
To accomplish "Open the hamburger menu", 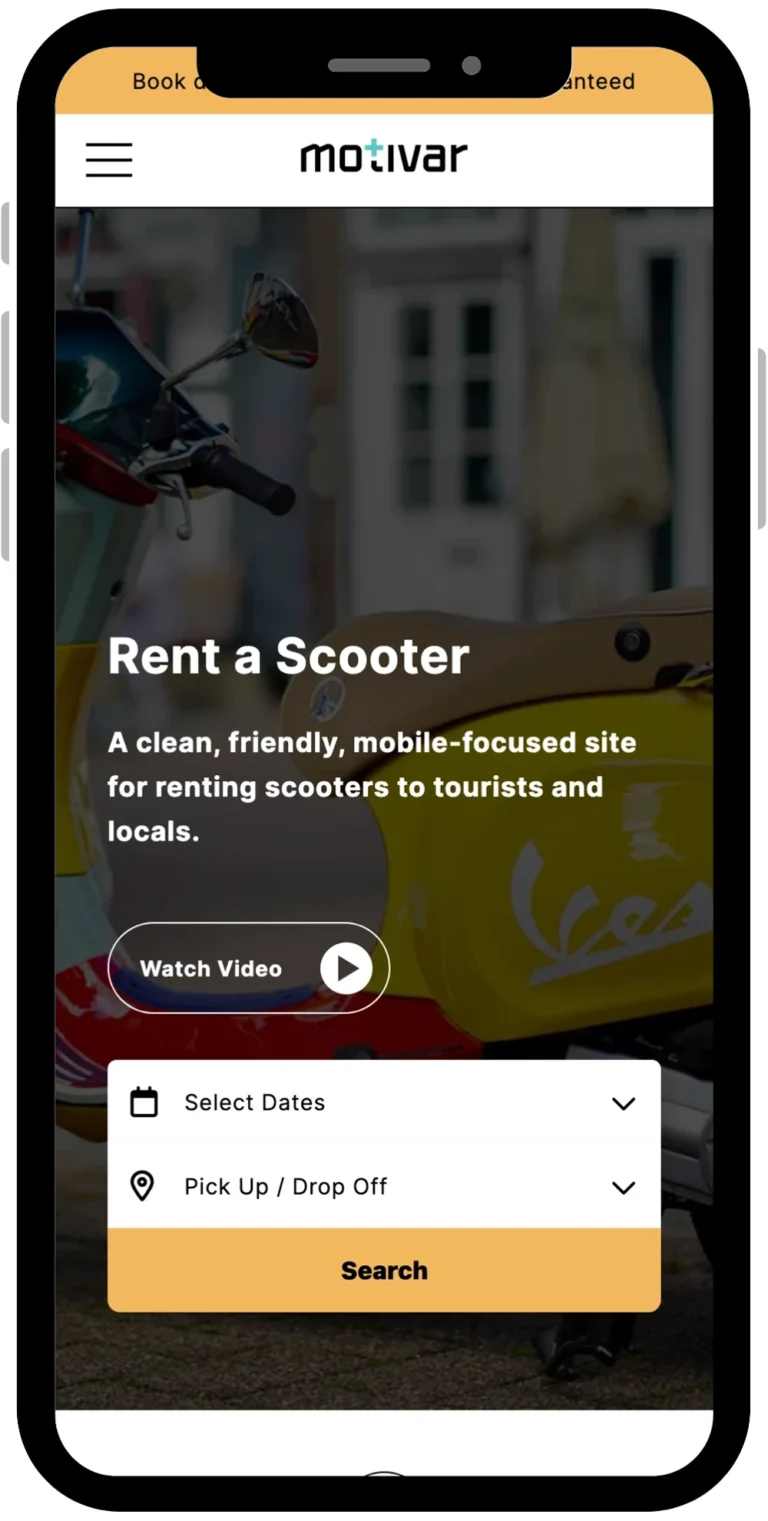I will (109, 160).
